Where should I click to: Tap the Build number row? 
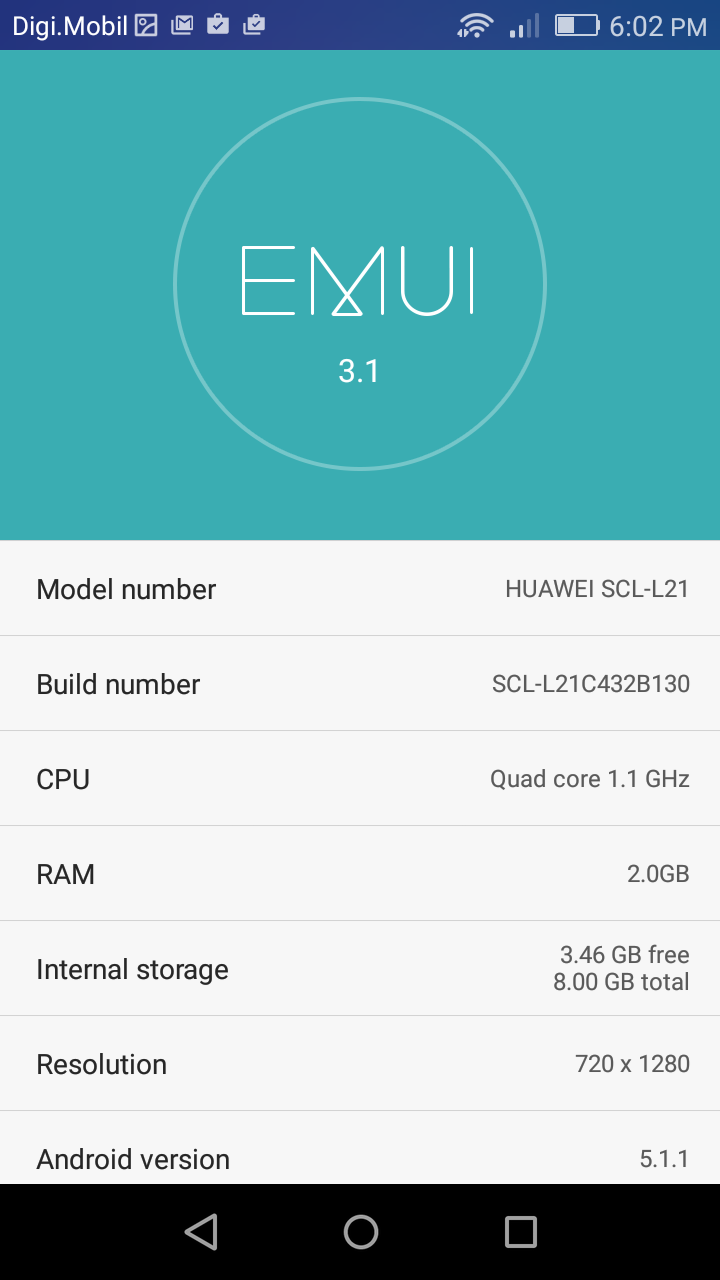[360, 684]
